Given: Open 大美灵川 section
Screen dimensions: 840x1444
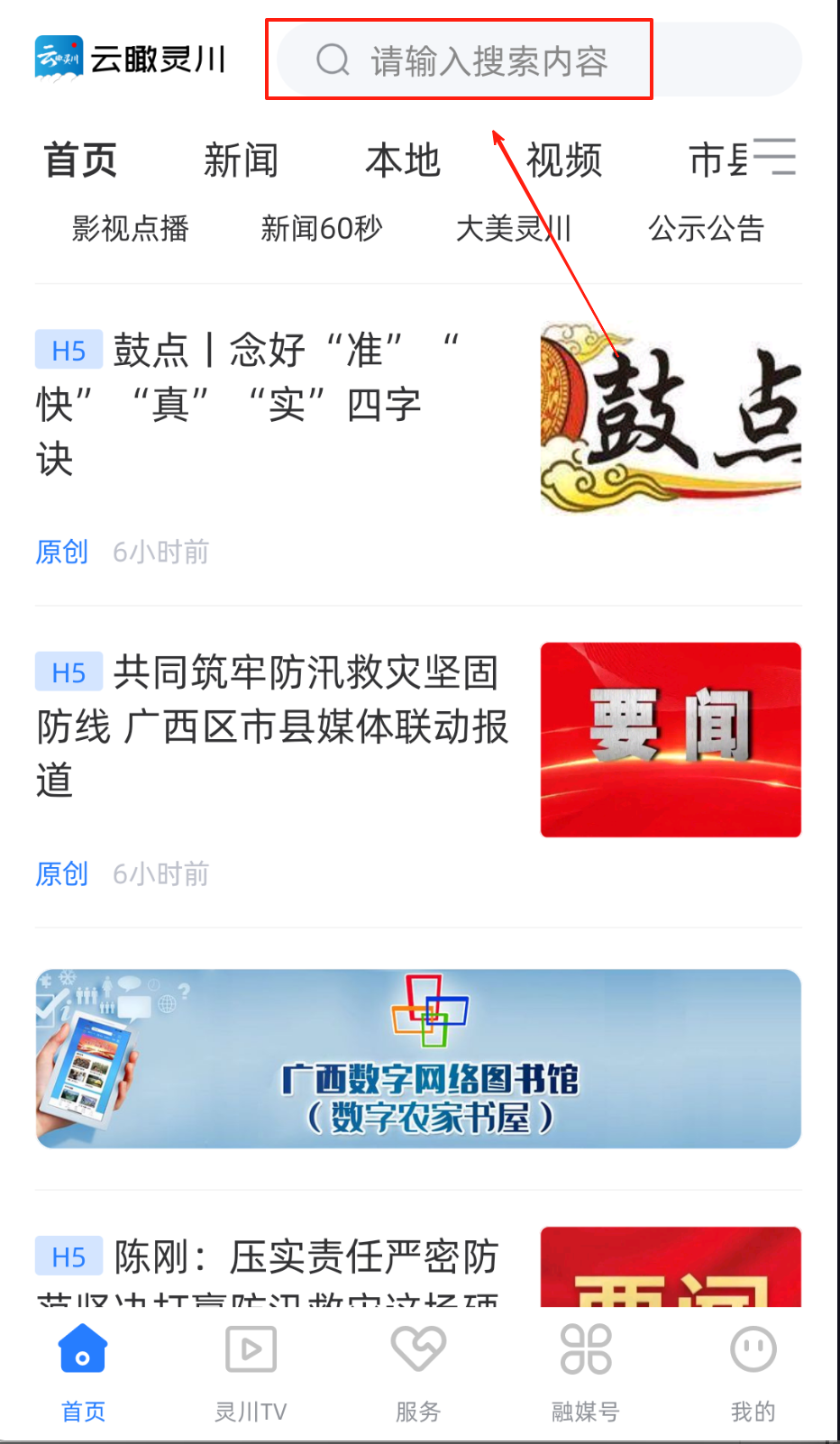Looking at the screenshot, I should click(x=514, y=229).
